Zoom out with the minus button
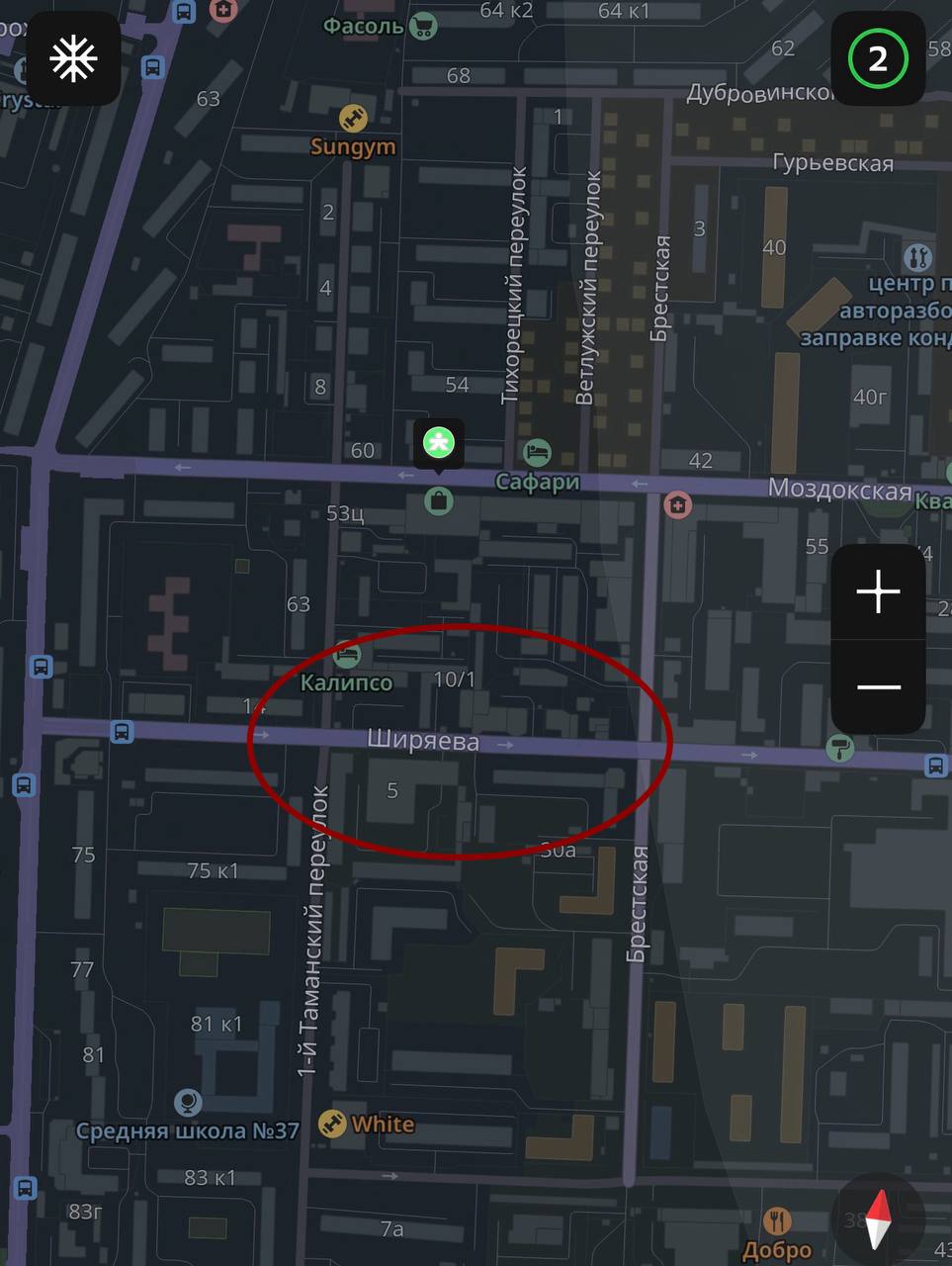The width and height of the screenshot is (952, 1266). pos(878,686)
